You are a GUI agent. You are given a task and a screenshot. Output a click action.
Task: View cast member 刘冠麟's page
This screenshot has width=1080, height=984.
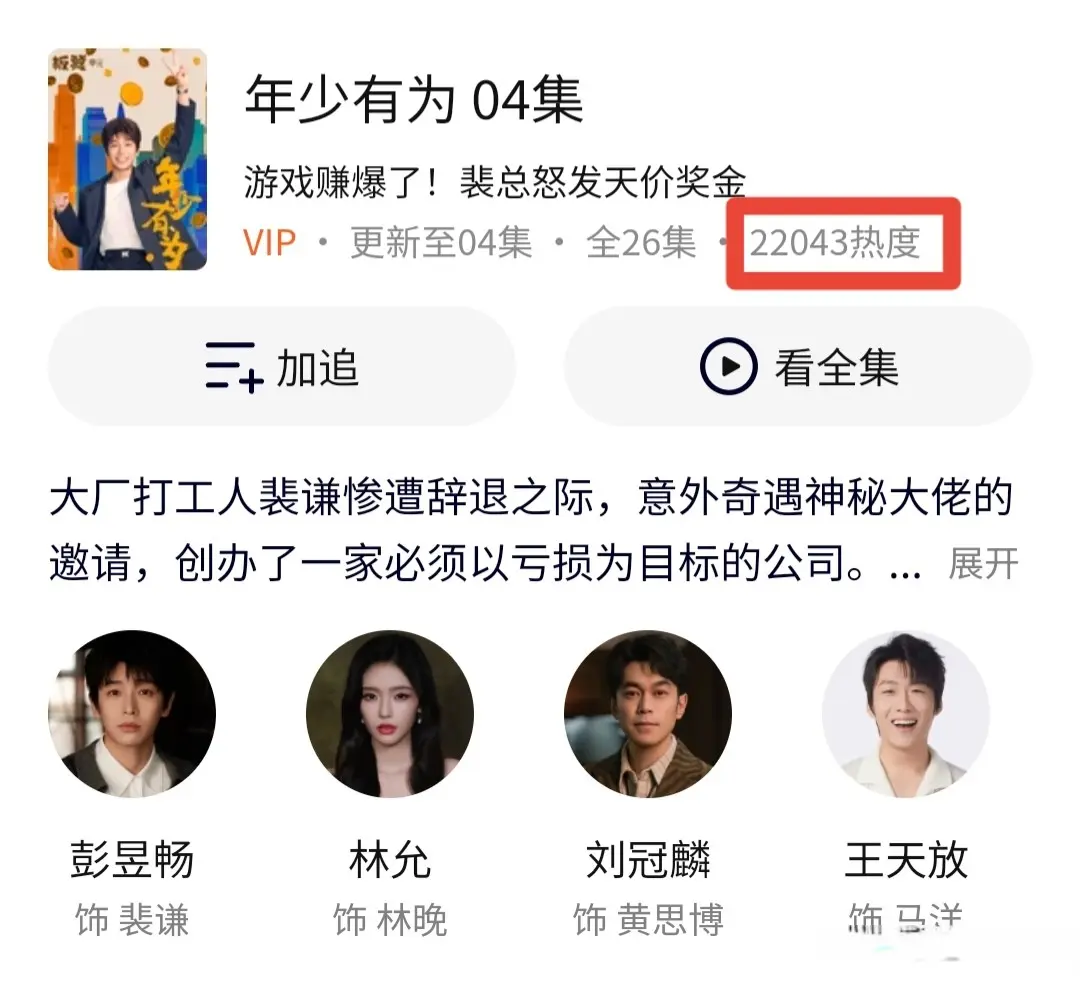[647, 714]
